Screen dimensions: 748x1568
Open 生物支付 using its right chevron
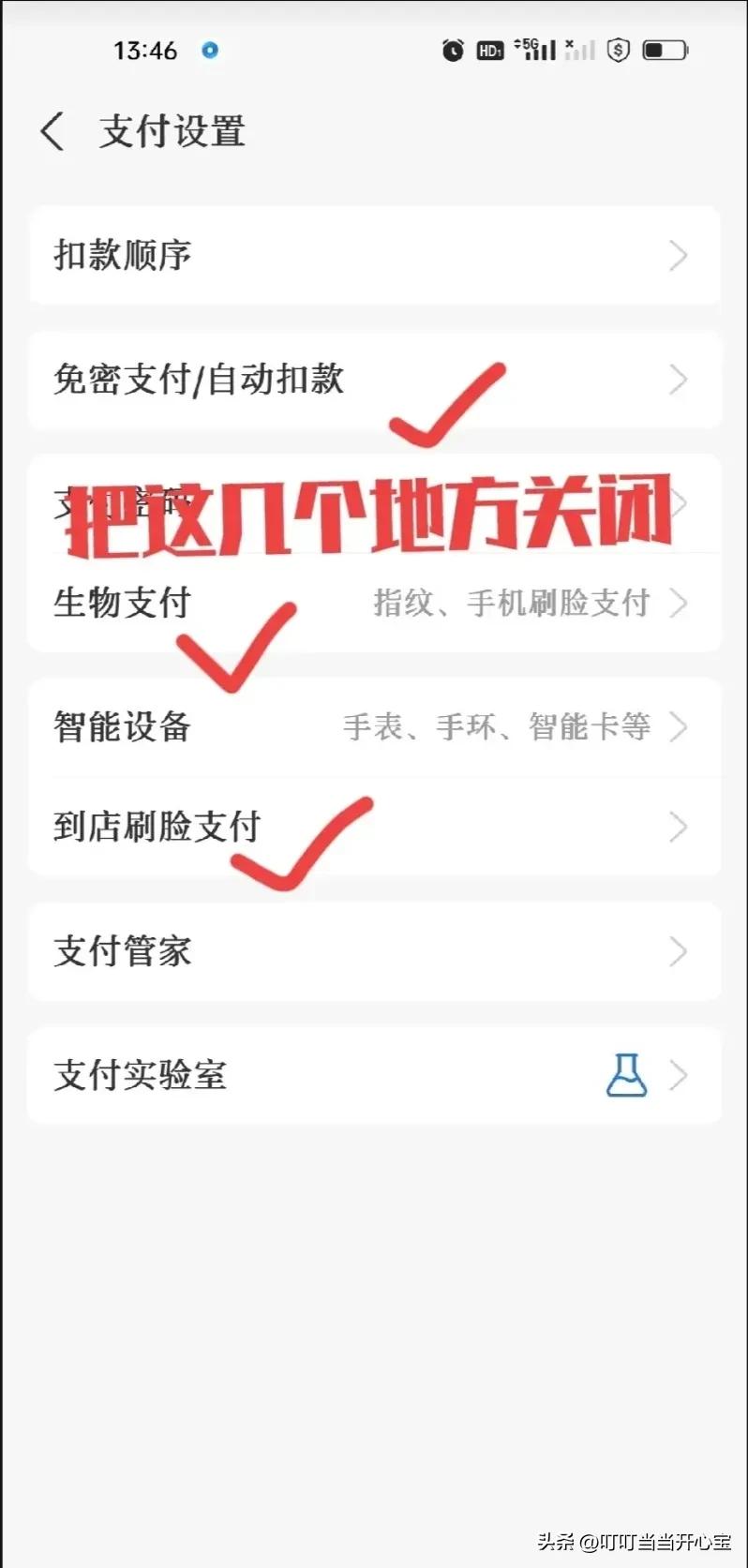pos(679,605)
